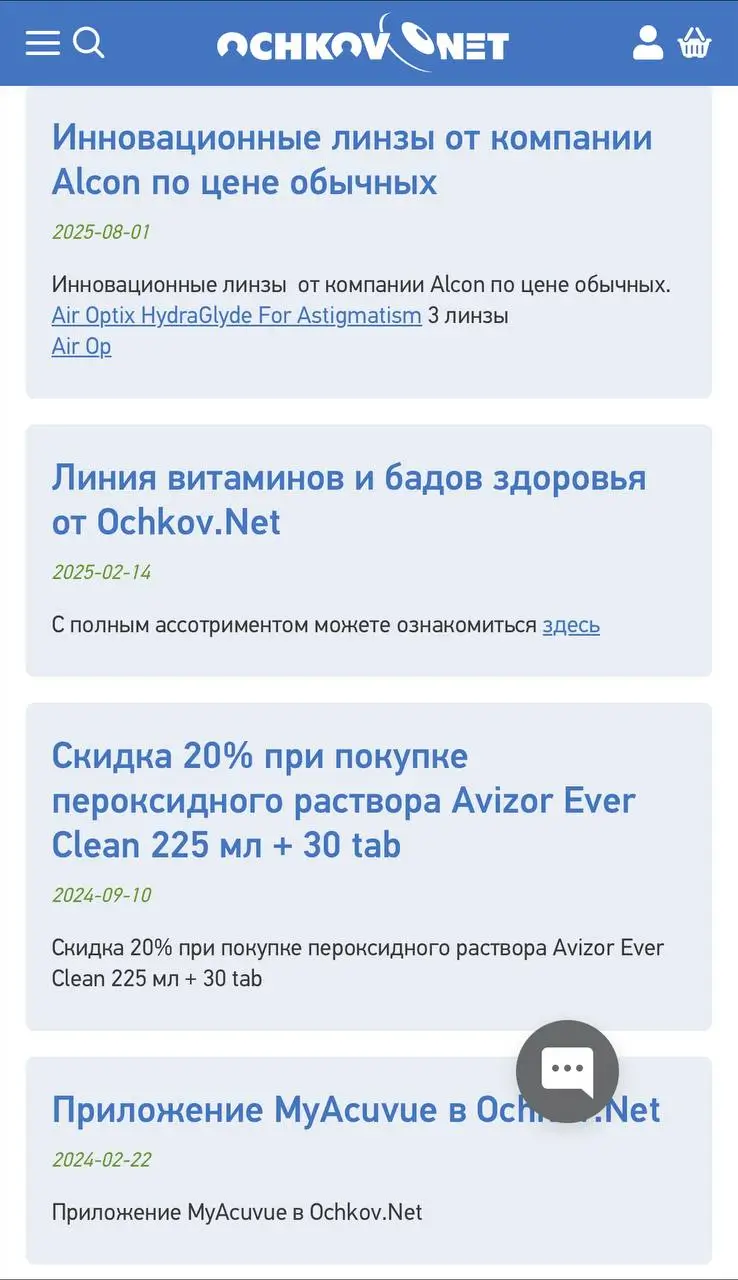The height and width of the screenshot is (1280, 738).
Task: Open the Alcon innovative lenses article headline
Action: point(351,160)
